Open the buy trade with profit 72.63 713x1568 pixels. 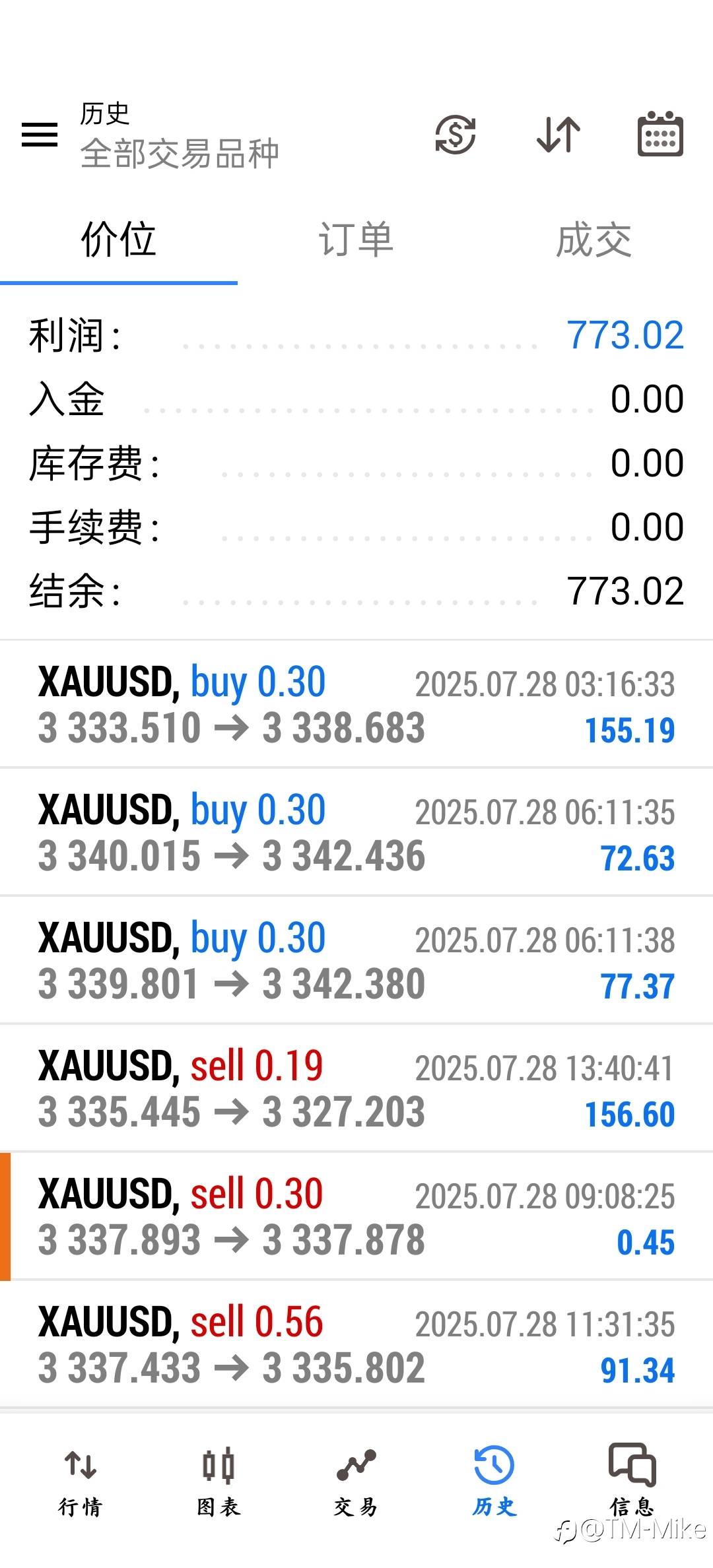pos(356,832)
